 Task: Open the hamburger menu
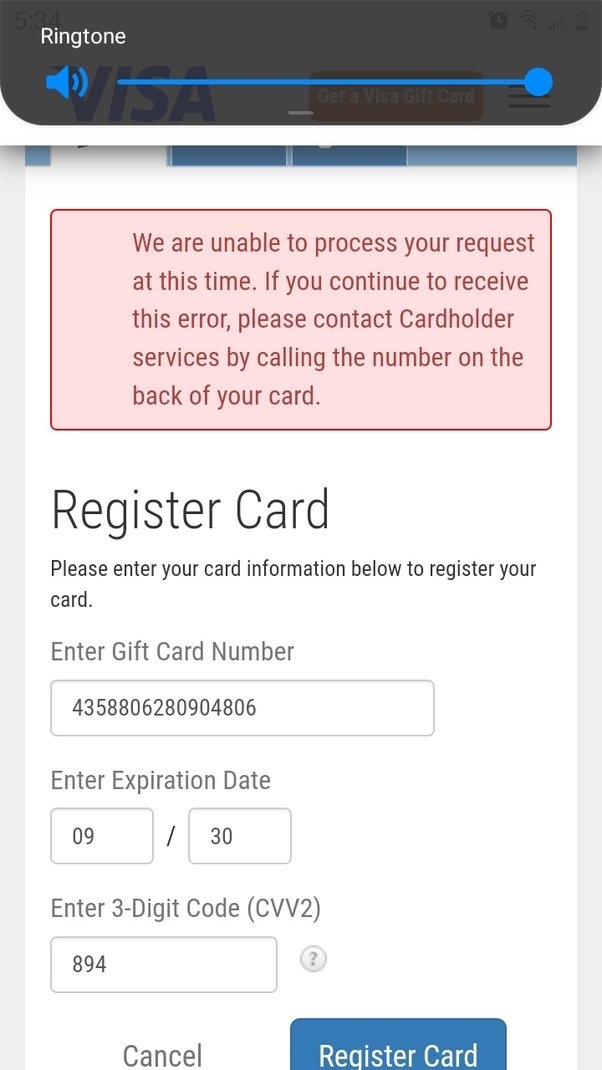click(x=529, y=97)
